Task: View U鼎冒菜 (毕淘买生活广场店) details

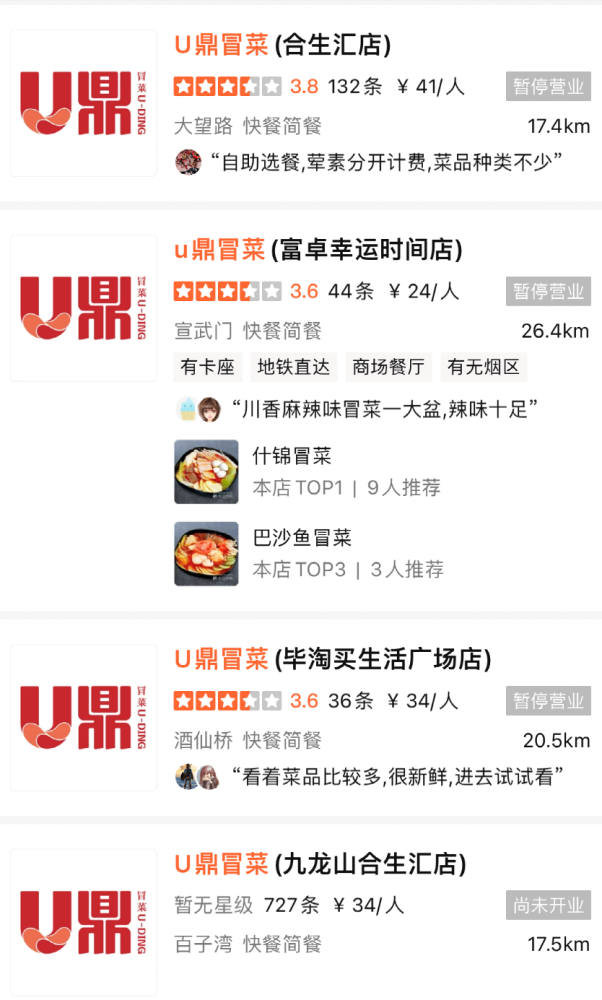Action: (x=332, y=659)
